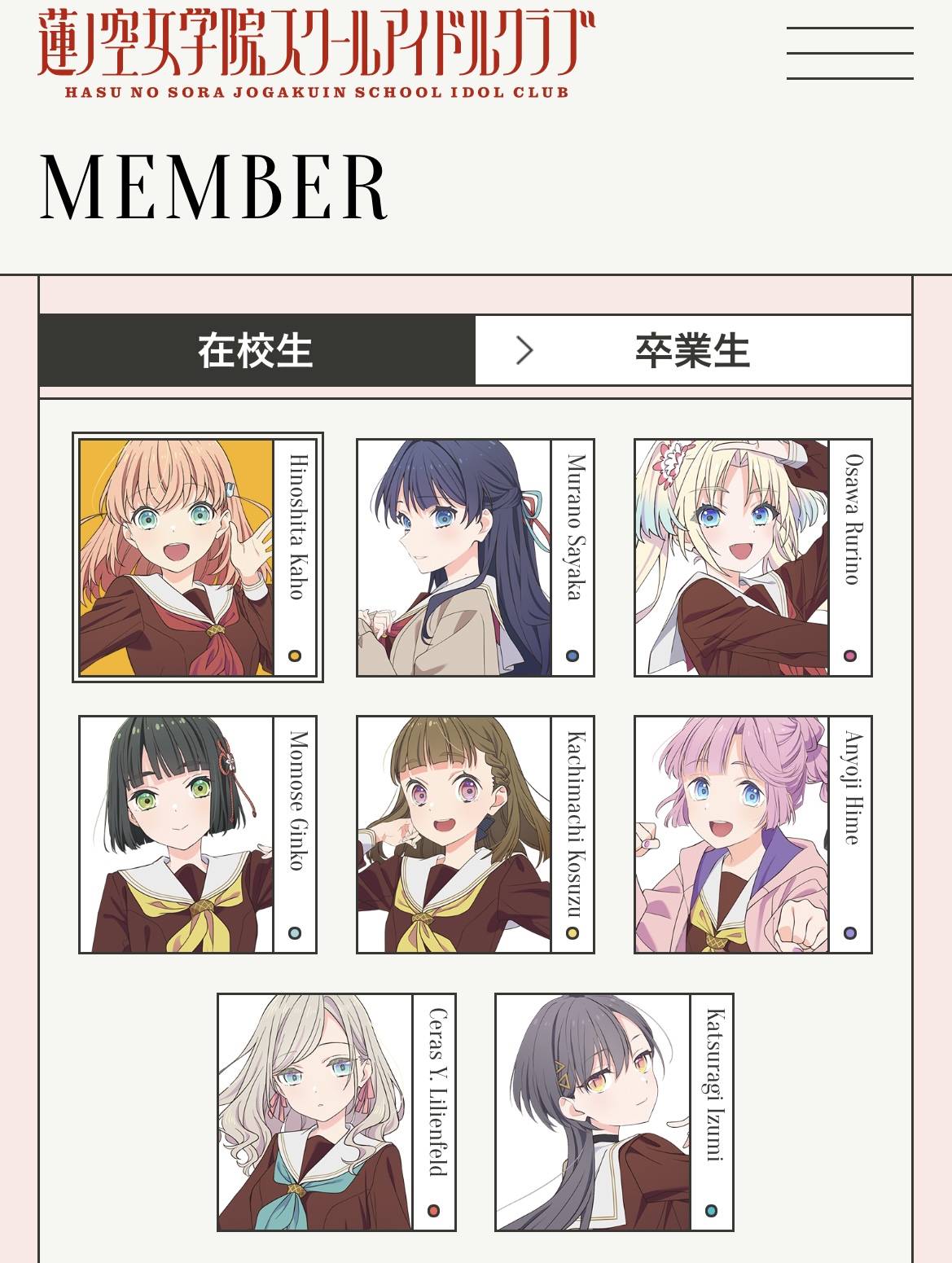The height and width of the screenshot is (1263, 952).
Task: Open Katsuragi Izumi's member card
Action: pyautogui.click(x=614, y=1112)
